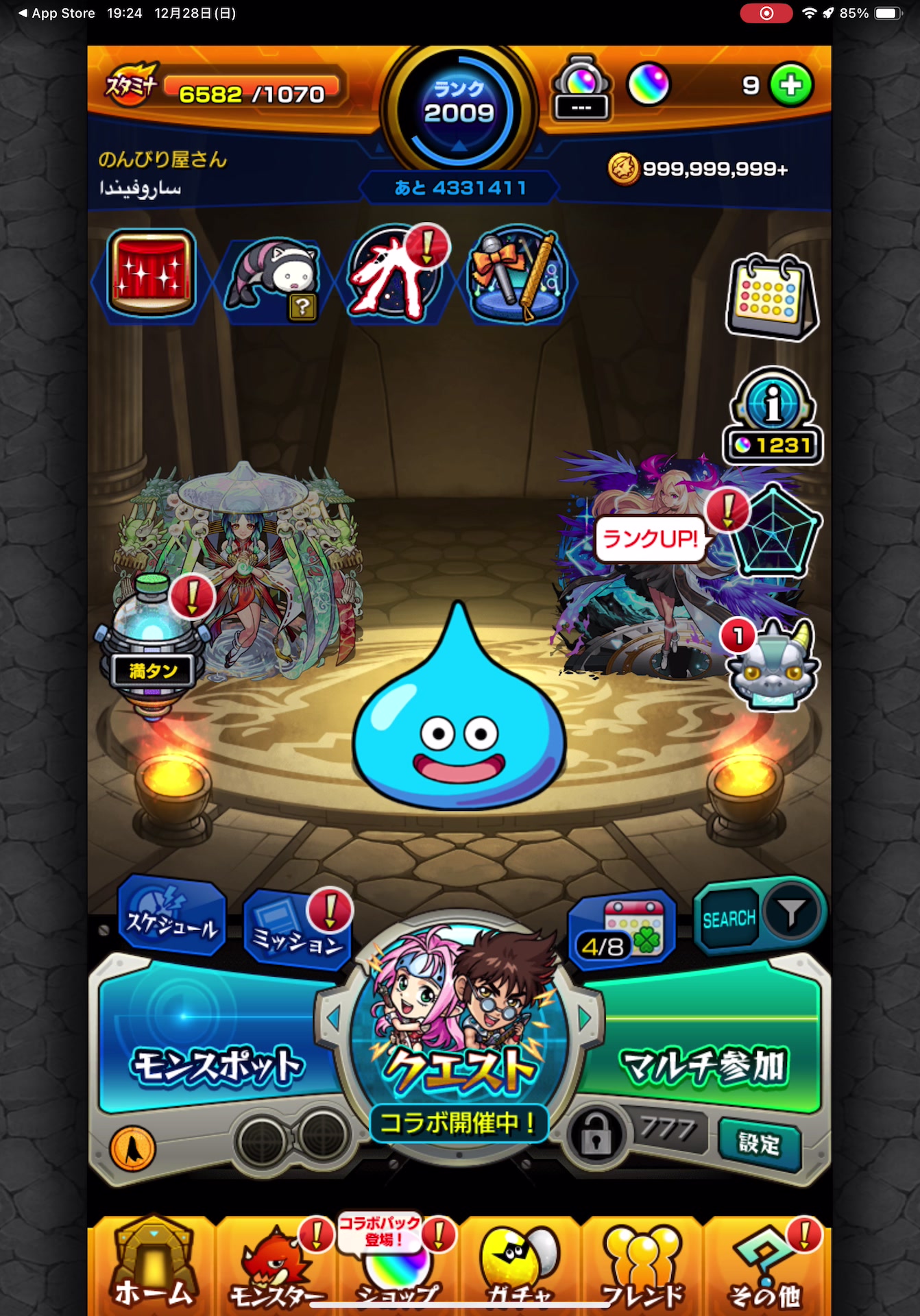Open スケジュール button
920x1316 pixels.
(171, 917)
